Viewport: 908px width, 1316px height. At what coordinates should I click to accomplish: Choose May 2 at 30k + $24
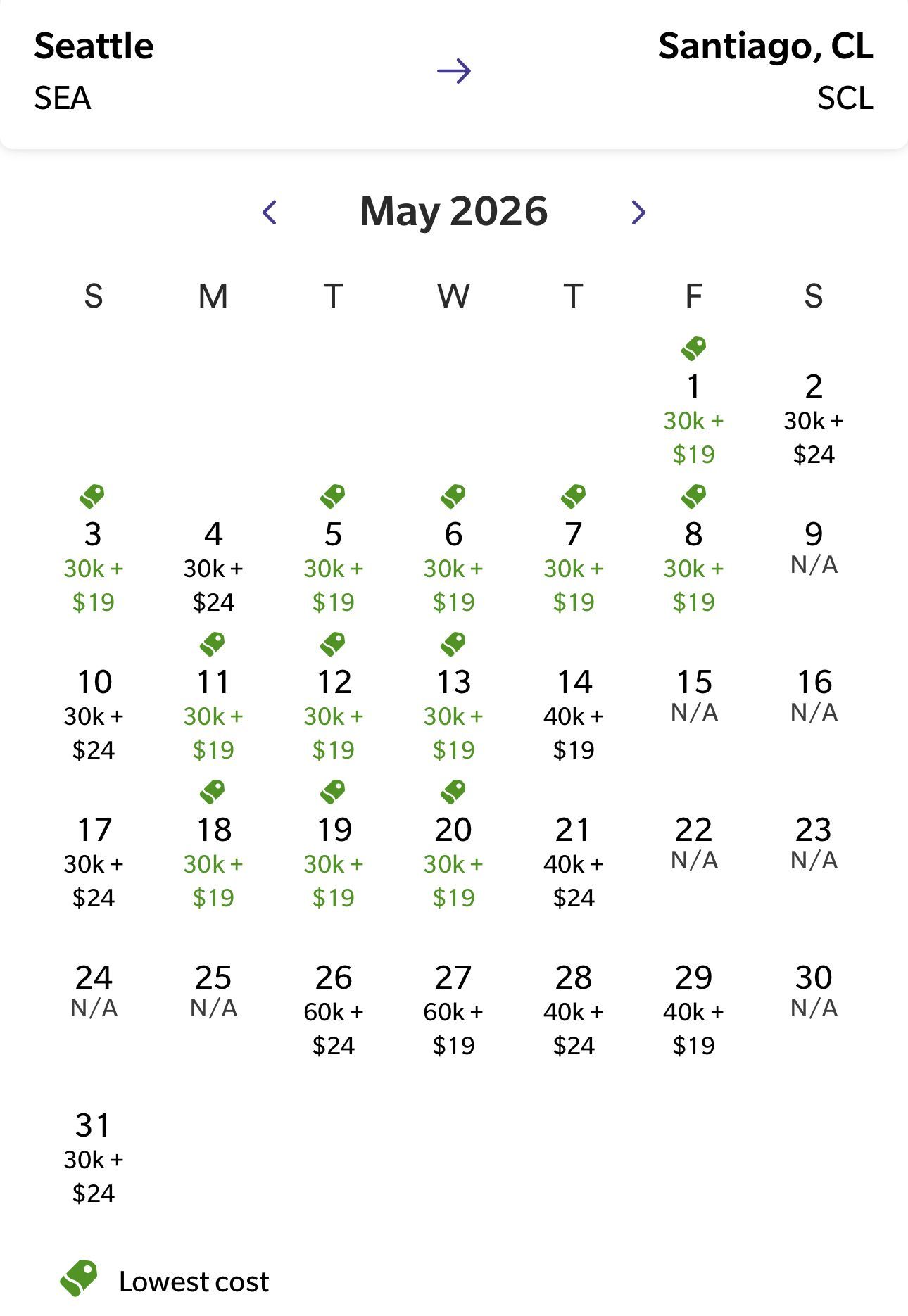814,419
